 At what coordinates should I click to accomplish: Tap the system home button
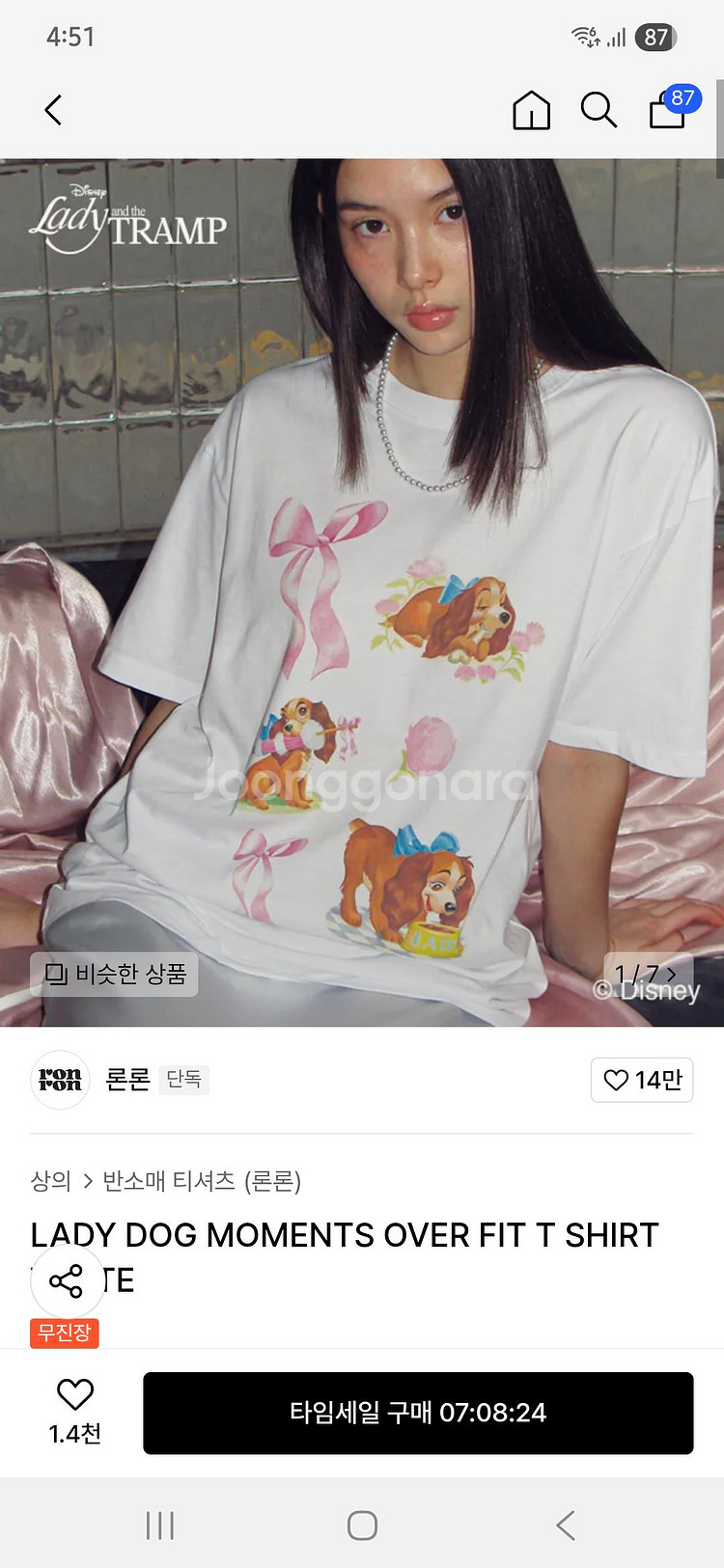[x=362, y=1526]
